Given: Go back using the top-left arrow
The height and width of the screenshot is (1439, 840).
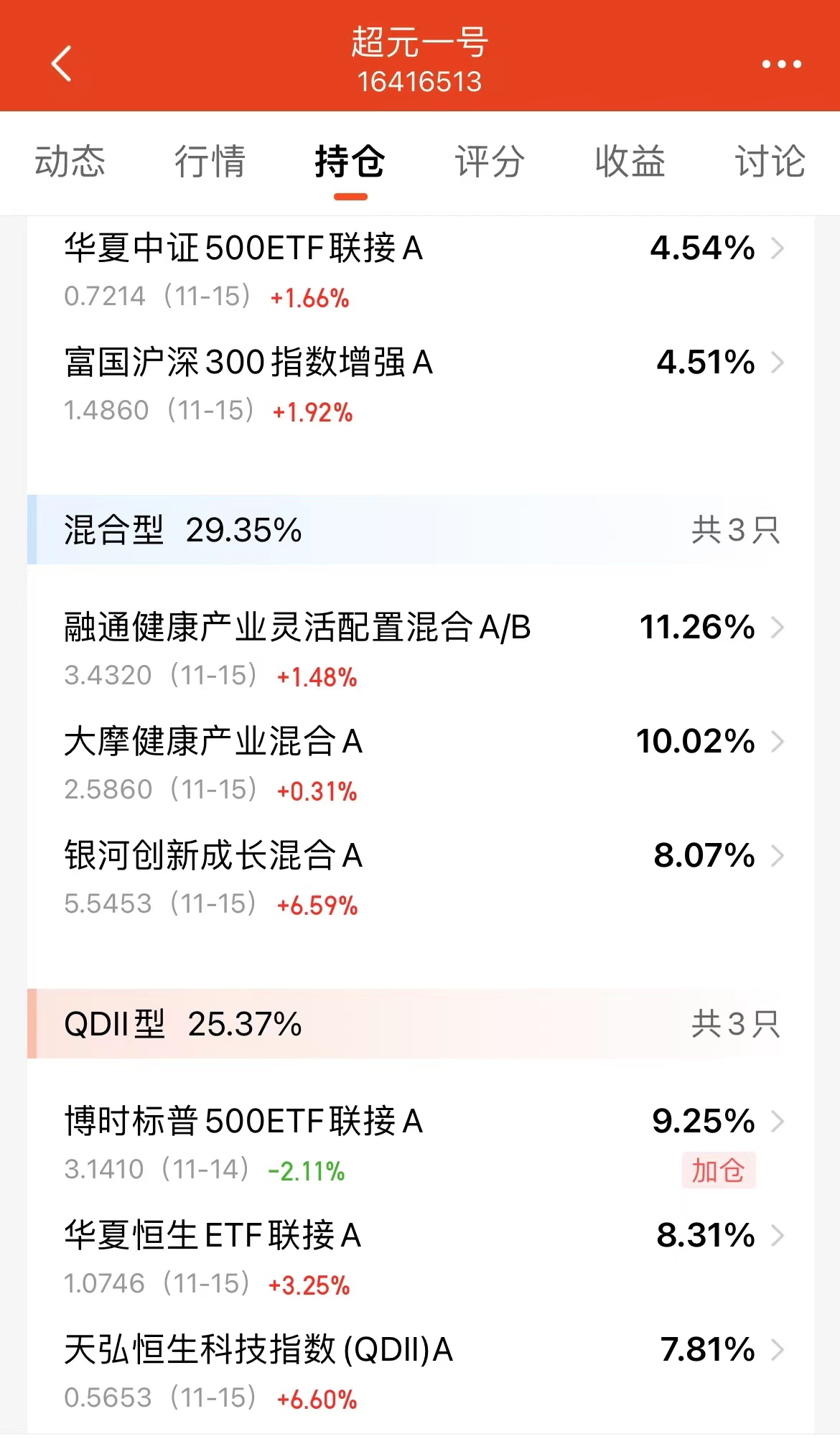Looking at the screenshot, I should point(62,63).
